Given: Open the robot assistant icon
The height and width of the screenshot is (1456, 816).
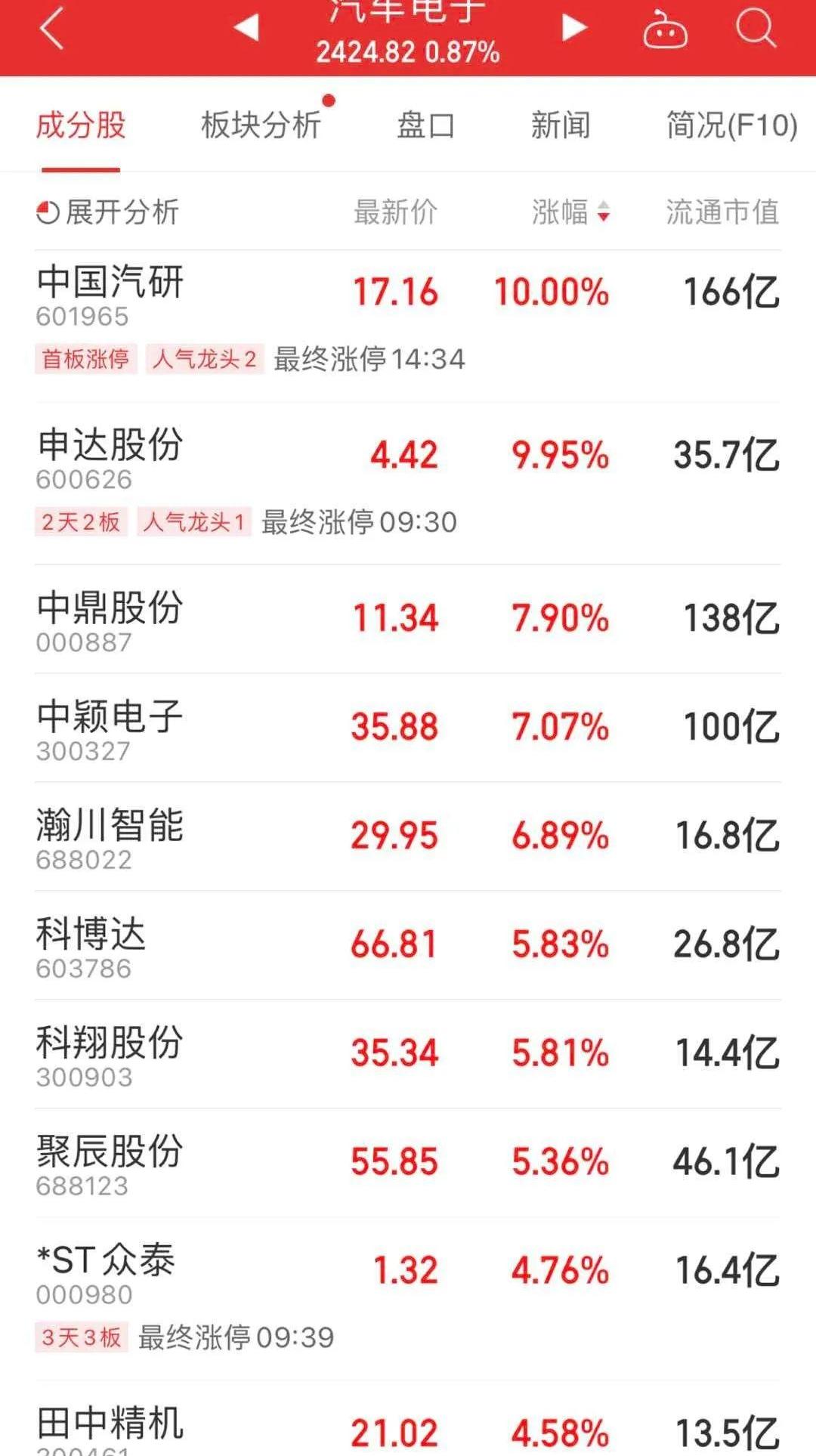Looking at the screenshot, I should (665, 30).
